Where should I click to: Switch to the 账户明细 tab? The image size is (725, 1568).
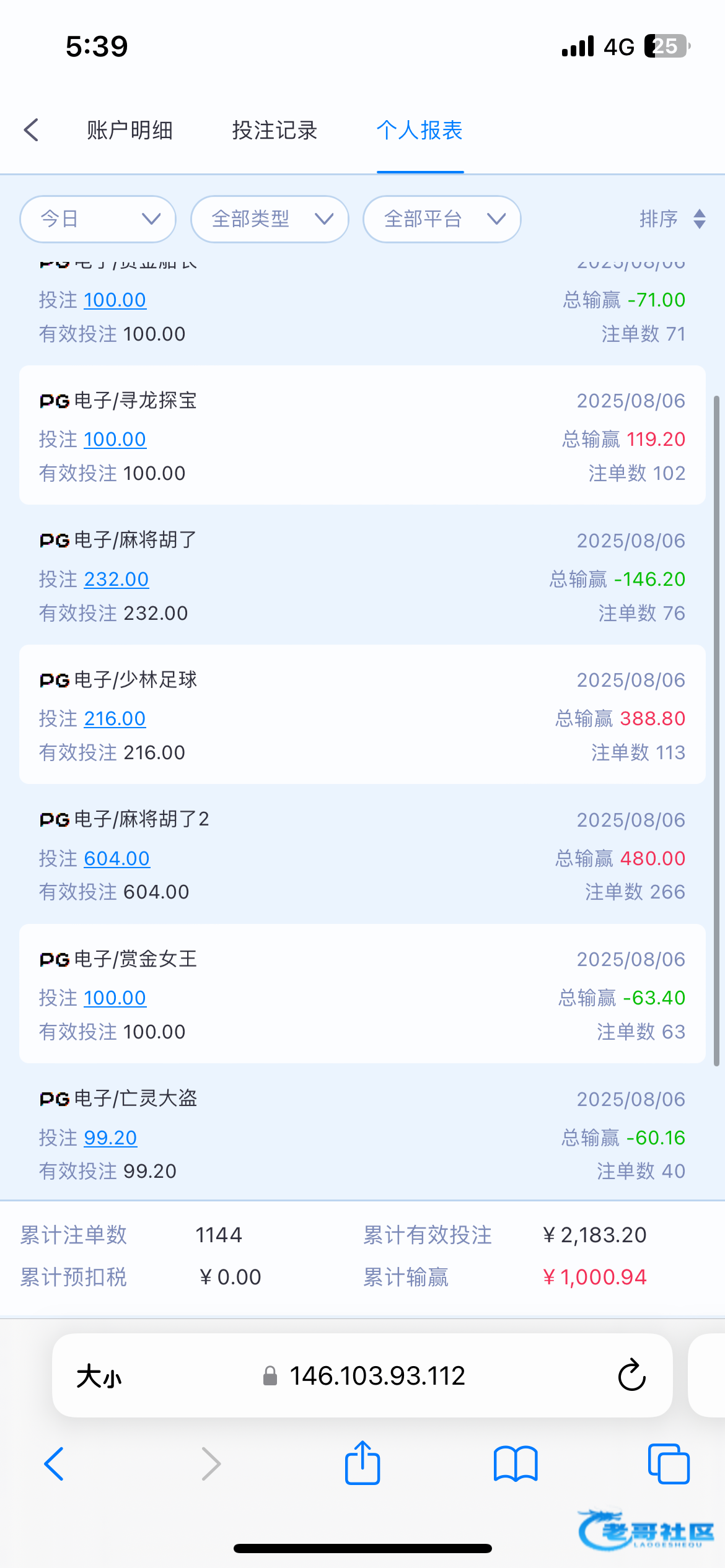130,130
